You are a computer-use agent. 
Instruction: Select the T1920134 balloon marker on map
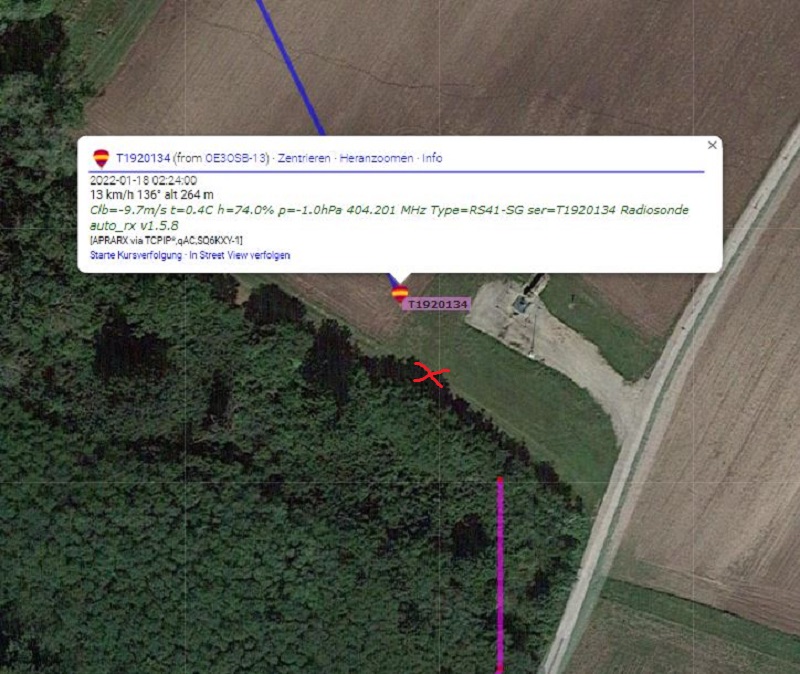[x=399, y=293]
